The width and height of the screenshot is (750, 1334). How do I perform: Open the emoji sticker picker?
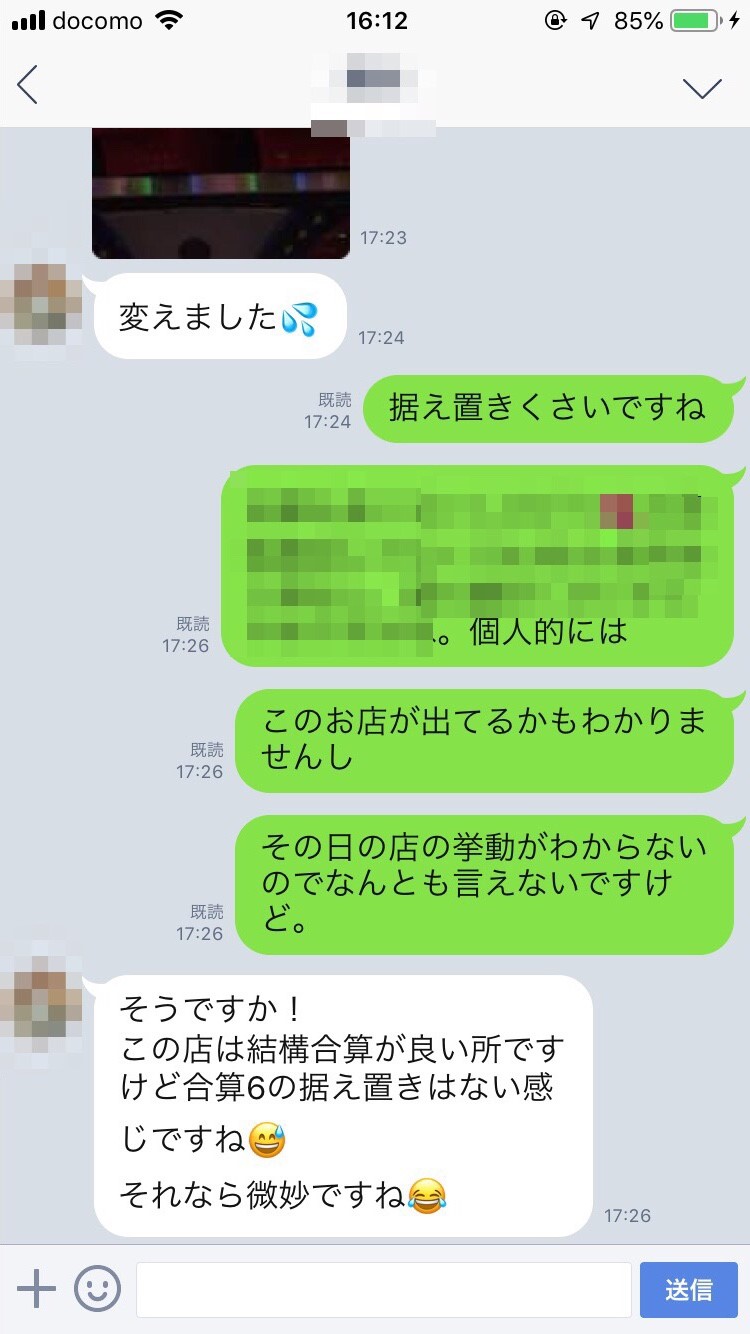click(98, 1289)
